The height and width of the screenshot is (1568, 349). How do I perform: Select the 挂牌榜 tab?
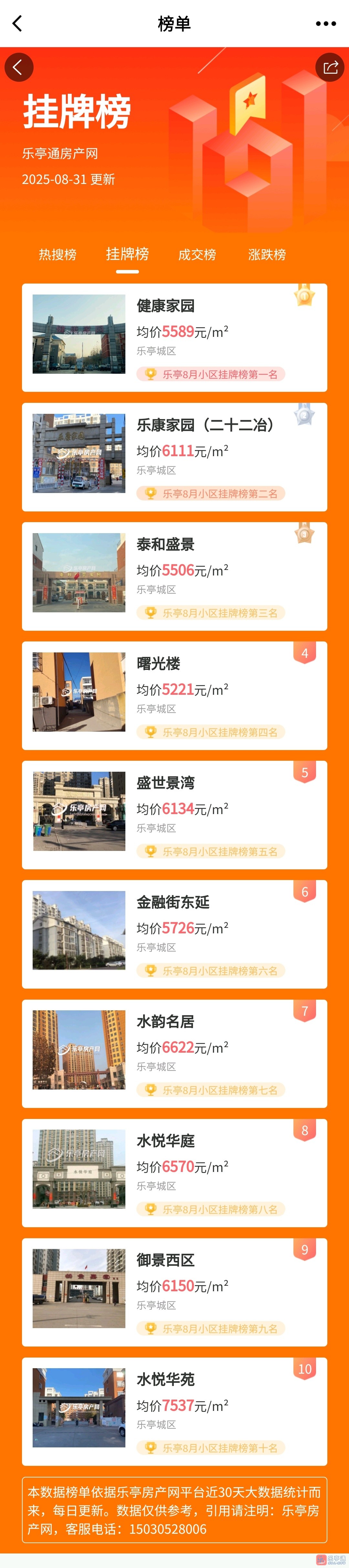[x=127, y=254]
